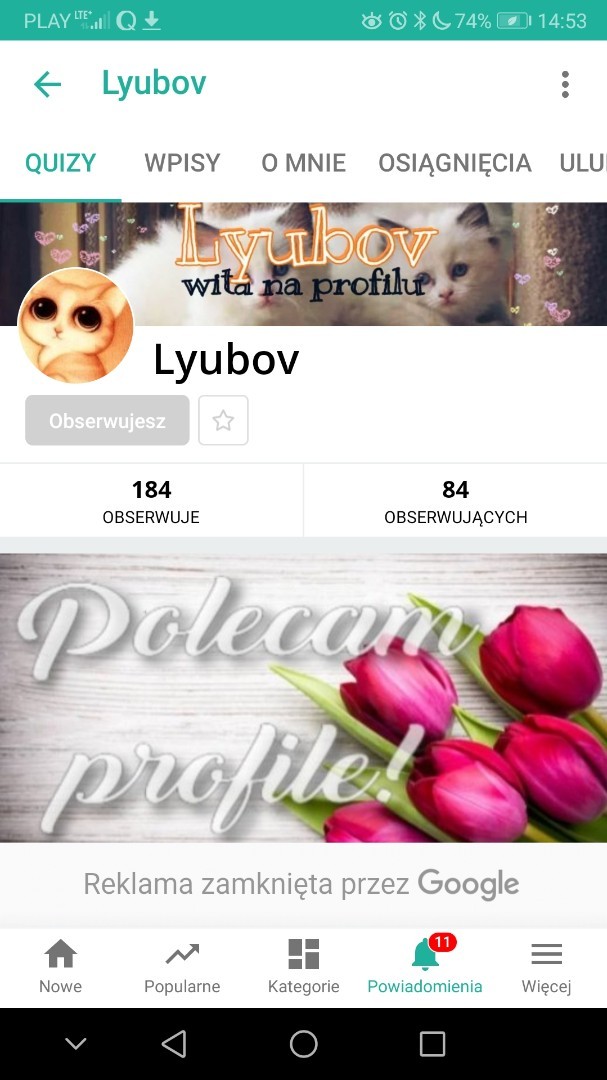View the 84 Obserwujących list
The image size is (607, 1080).
455,501
